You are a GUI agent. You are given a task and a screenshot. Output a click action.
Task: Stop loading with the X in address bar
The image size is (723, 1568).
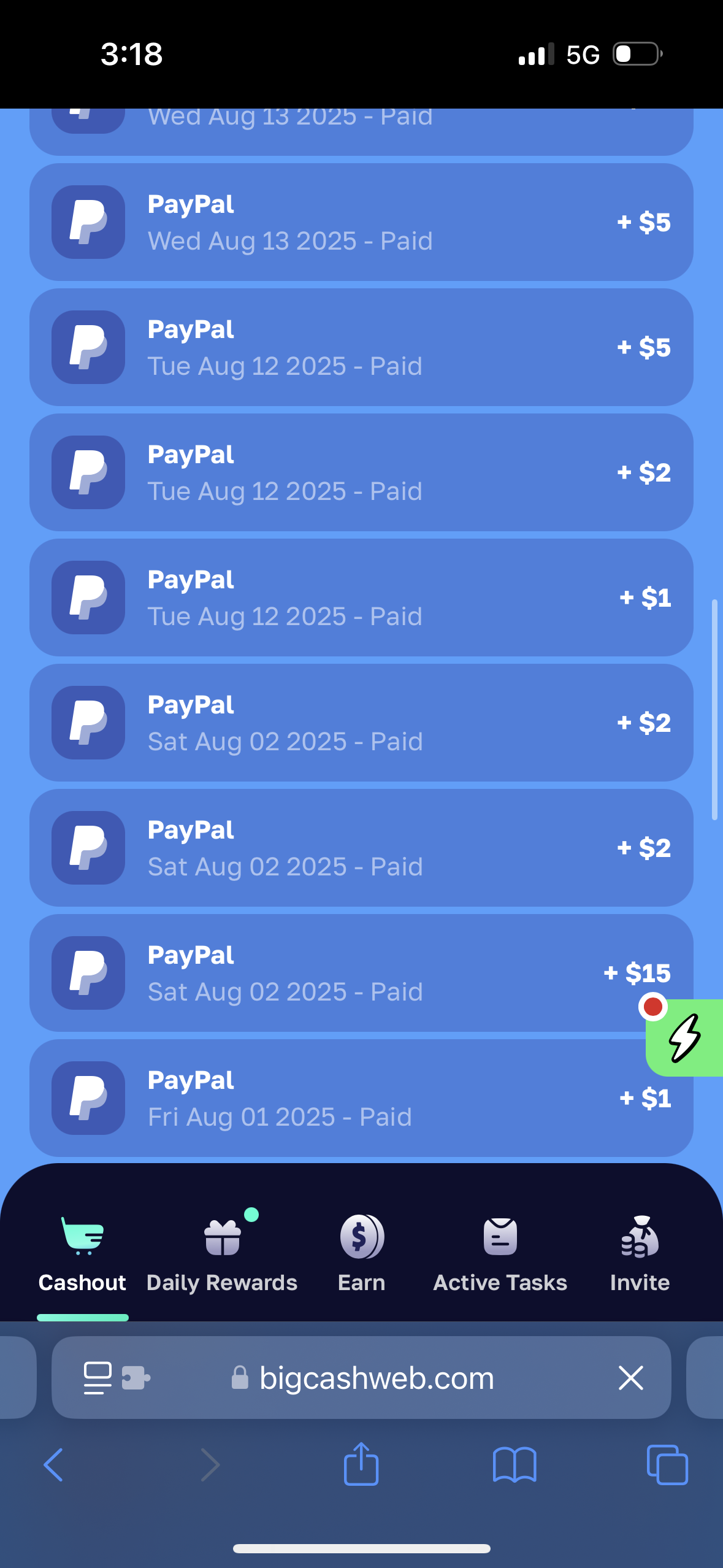click(630, 1377)
